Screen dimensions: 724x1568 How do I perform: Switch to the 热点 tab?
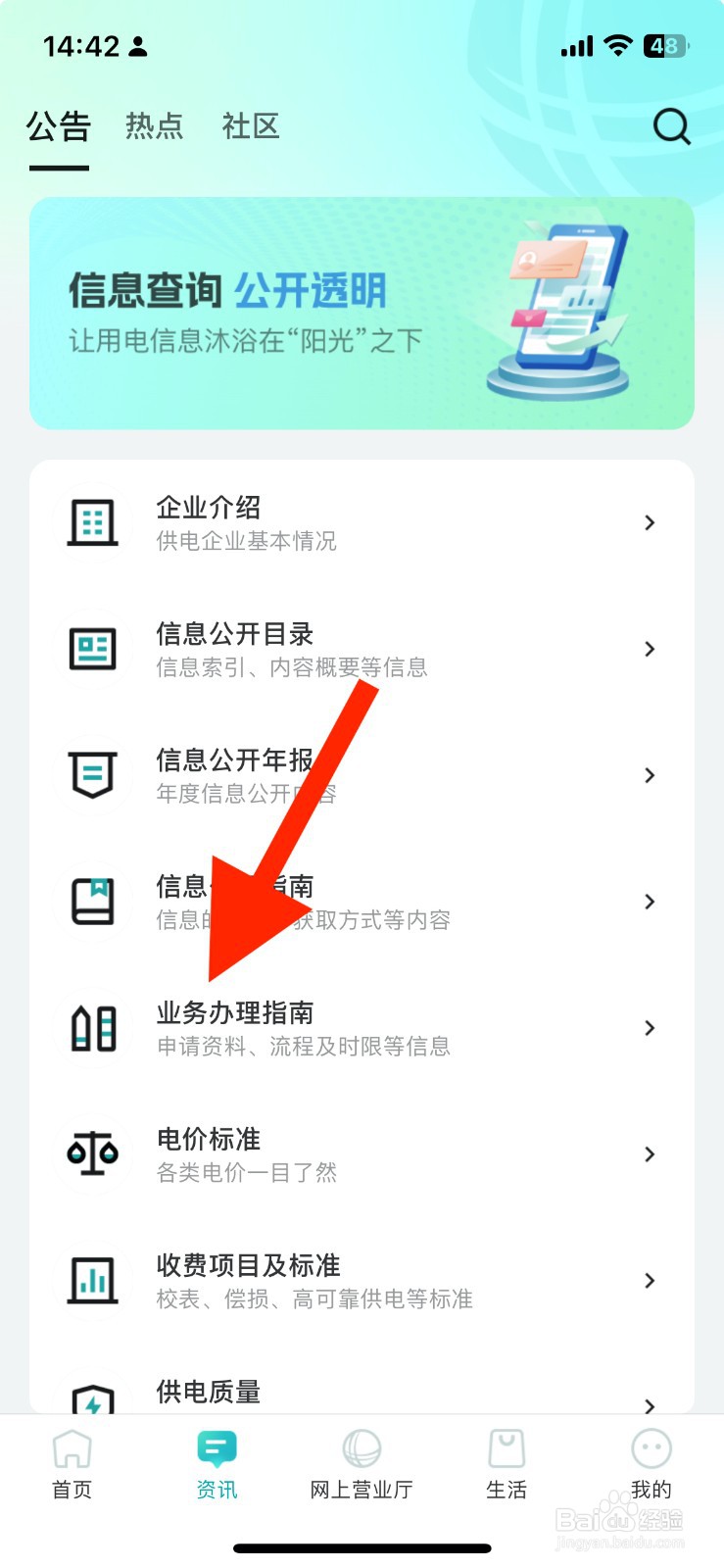tap(154, 126)
